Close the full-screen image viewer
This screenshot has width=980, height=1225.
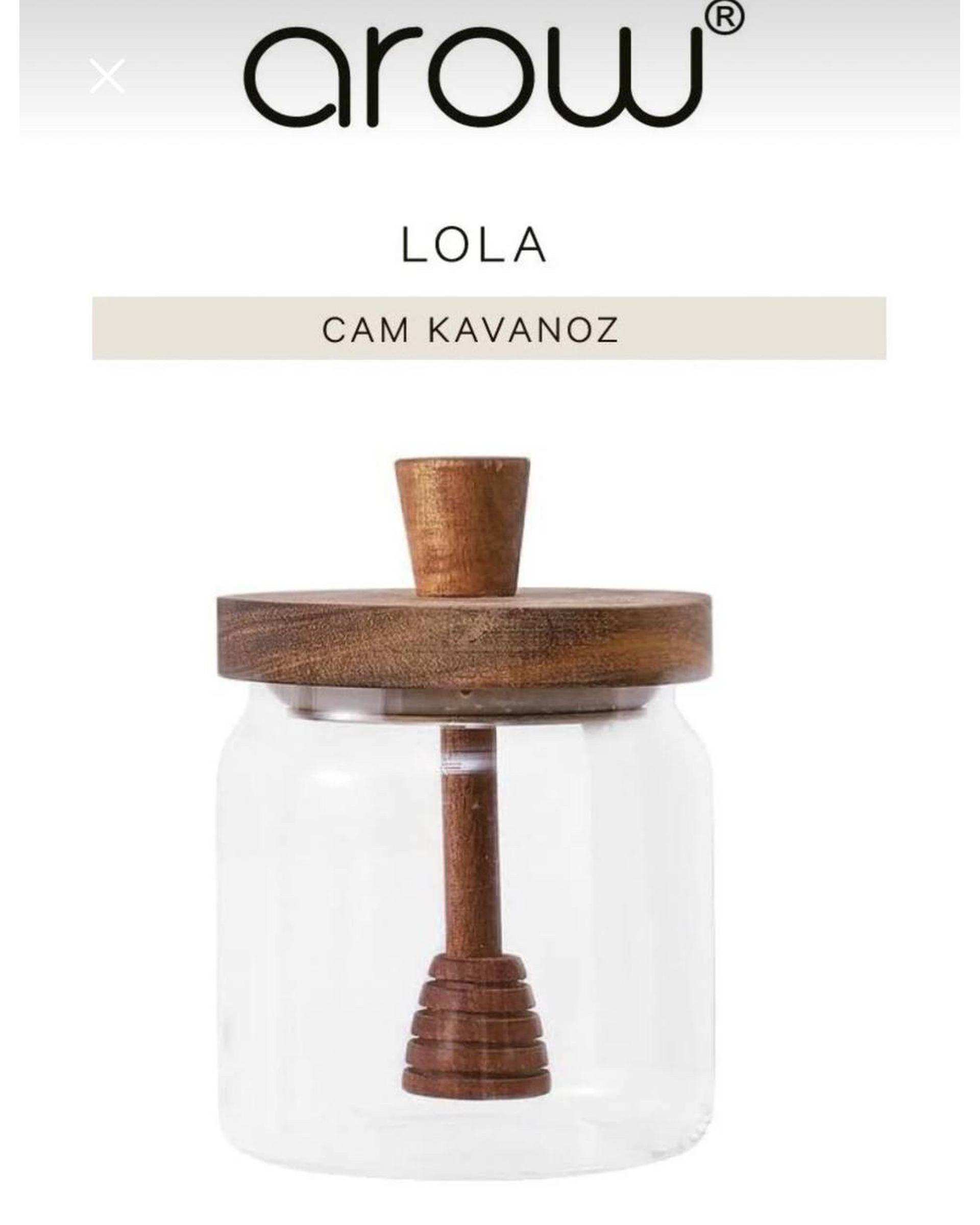pos(107,76)
